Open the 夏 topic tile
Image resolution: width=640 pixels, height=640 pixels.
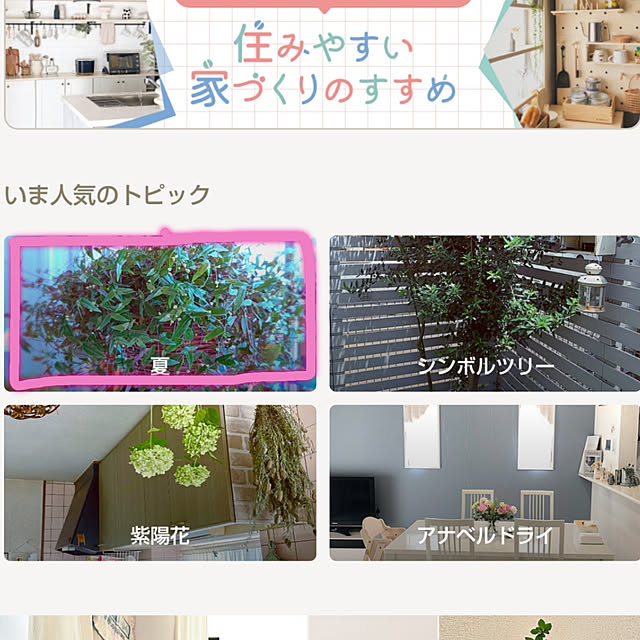pos(160,313)
